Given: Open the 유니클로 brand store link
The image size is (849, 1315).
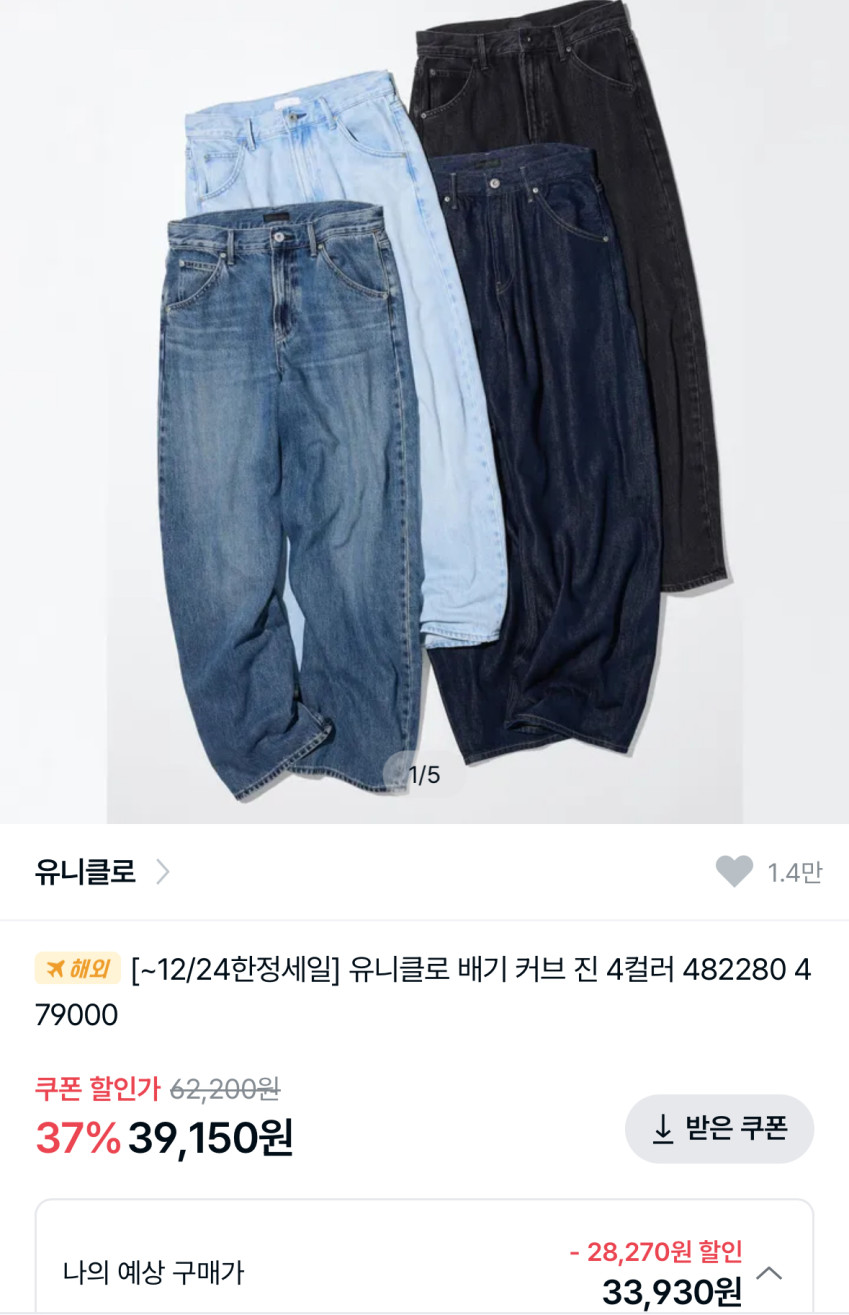Looking at the screenshot, I should point(102,872).
